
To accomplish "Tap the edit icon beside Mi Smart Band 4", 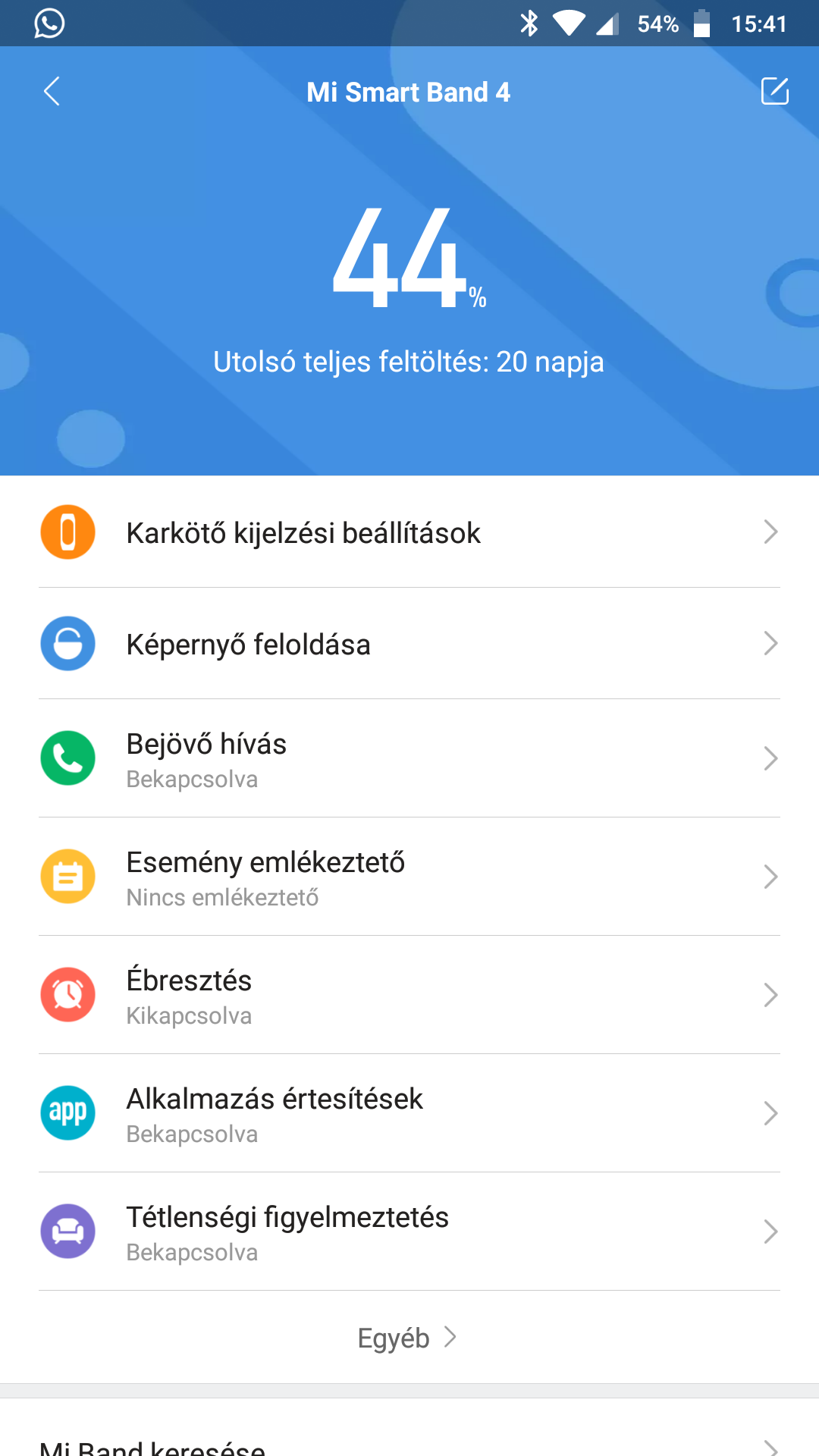I will pos(774,91).
